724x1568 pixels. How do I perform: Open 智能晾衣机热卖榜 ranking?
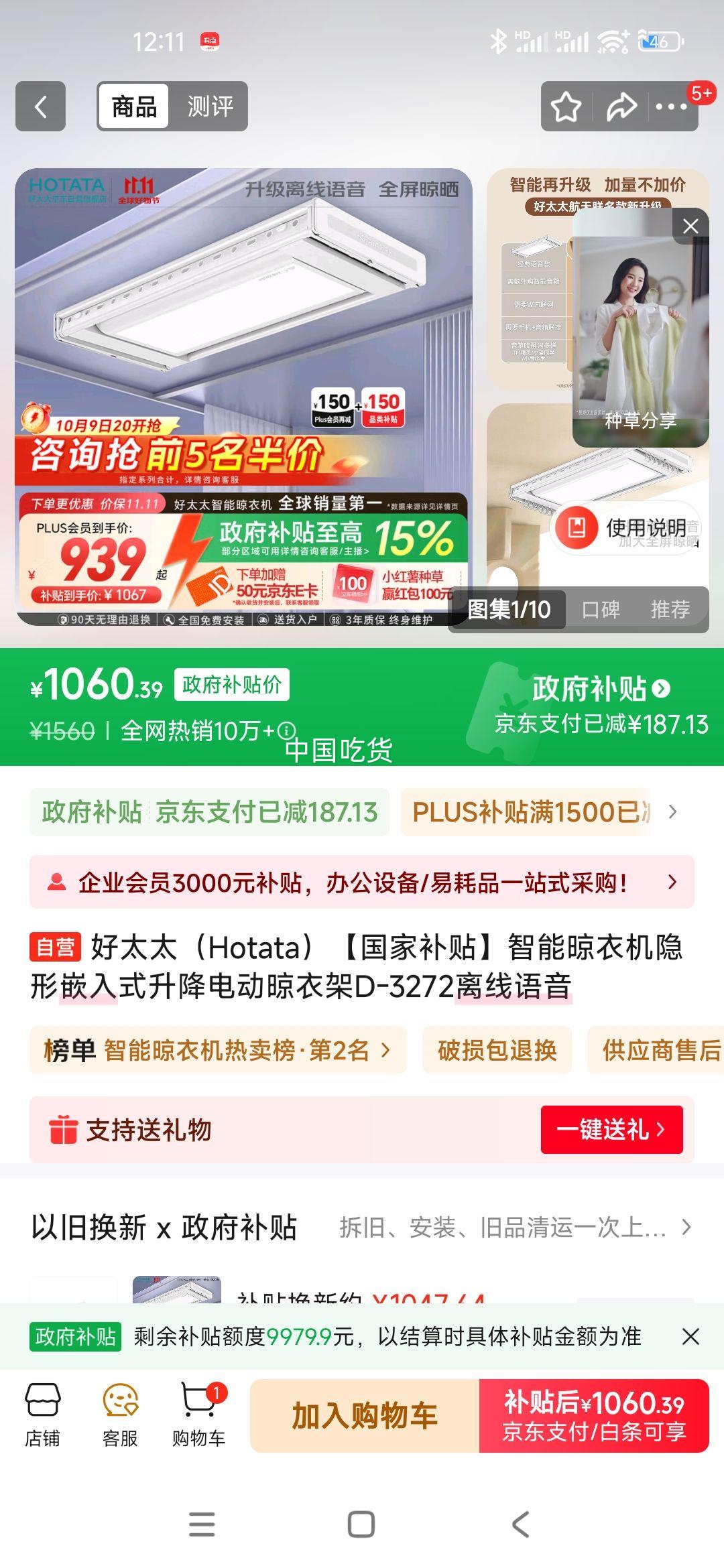coord(219,1050)
